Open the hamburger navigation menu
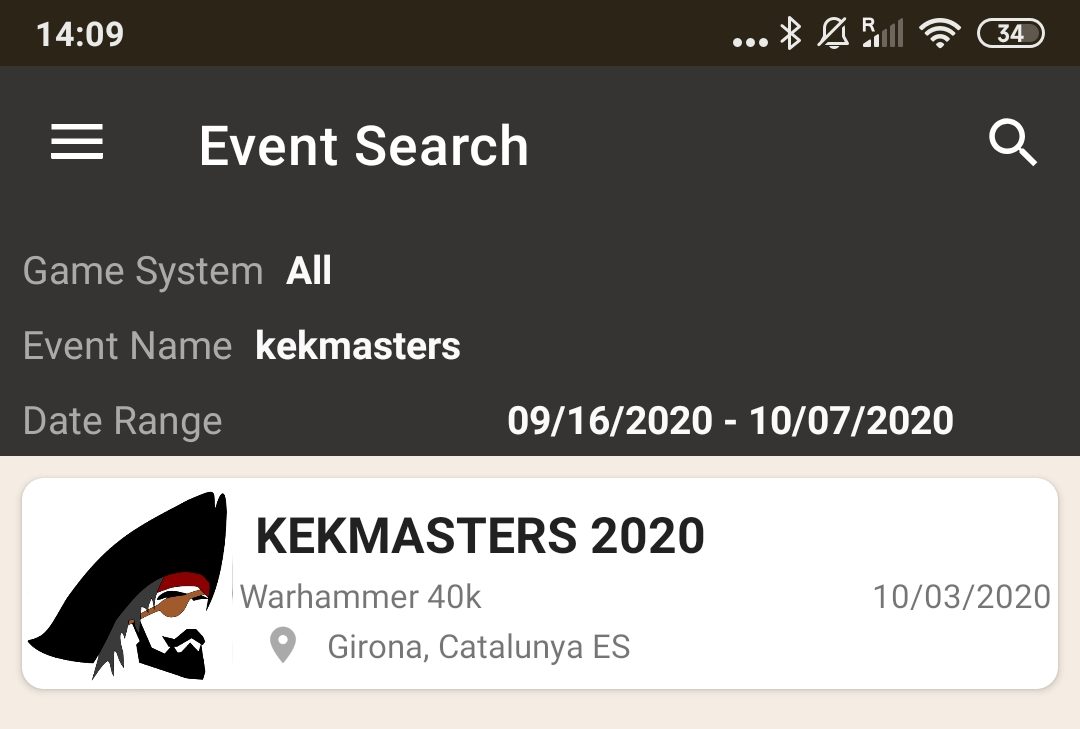The image size is (1080, 729). pyautogui.click(x=77, y=143)
